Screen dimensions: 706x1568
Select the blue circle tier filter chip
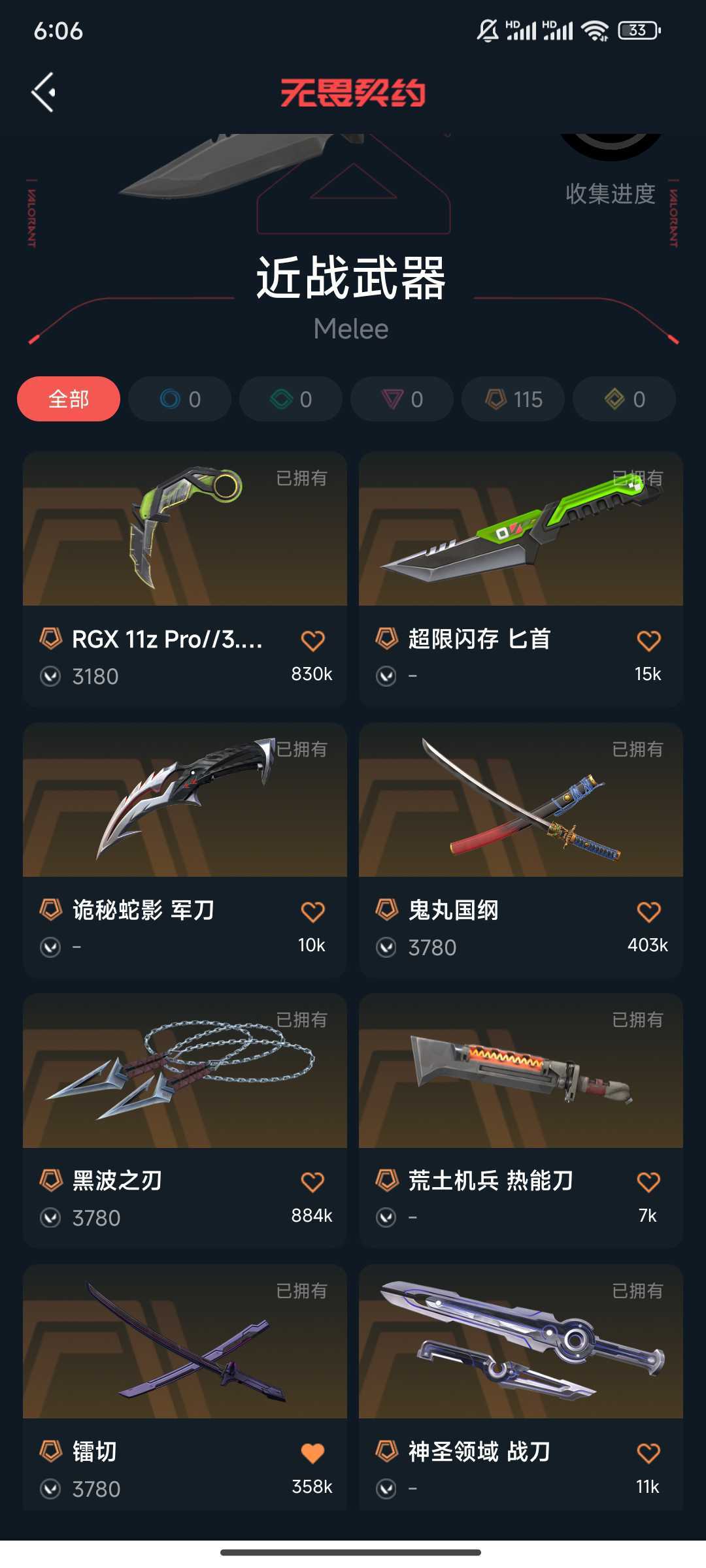180,399
